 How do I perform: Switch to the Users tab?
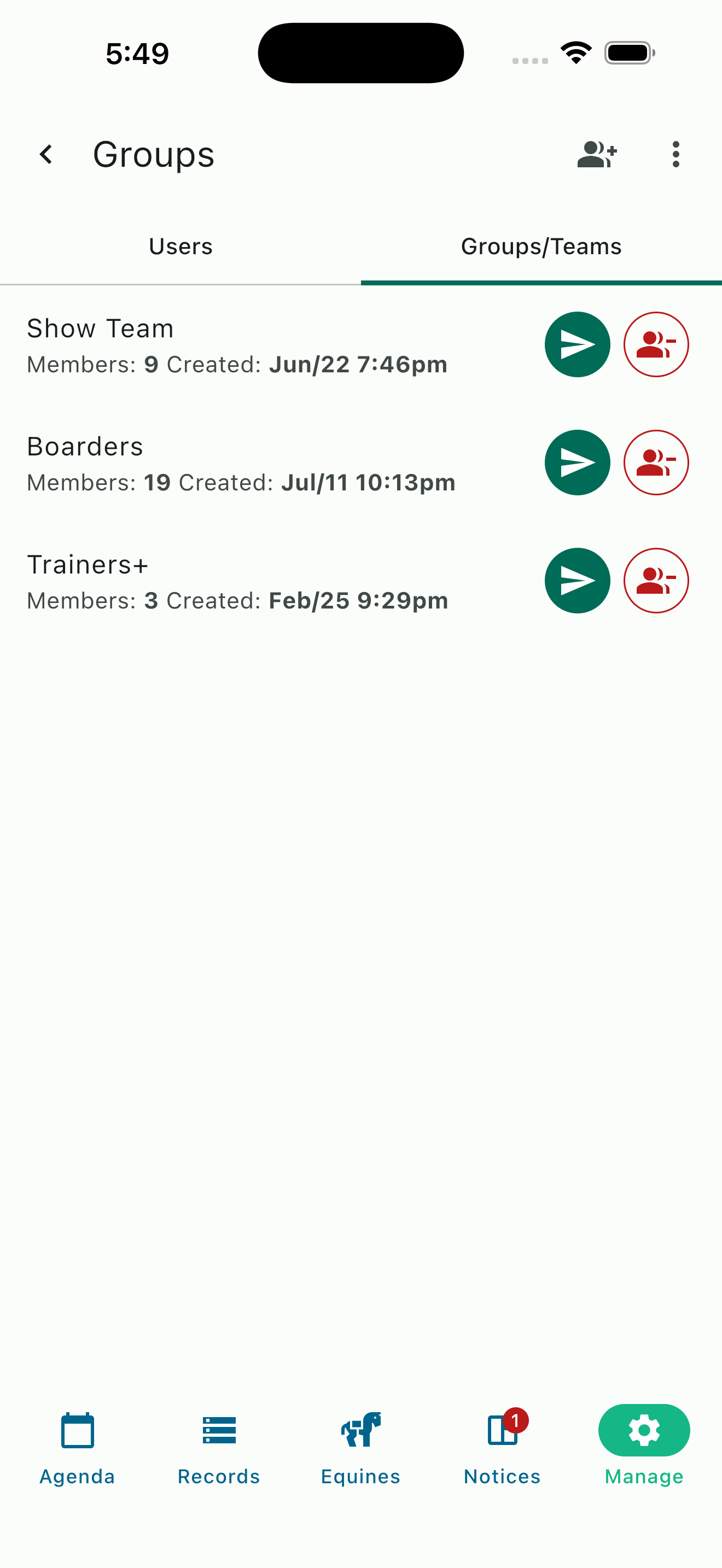coord(180,247)
